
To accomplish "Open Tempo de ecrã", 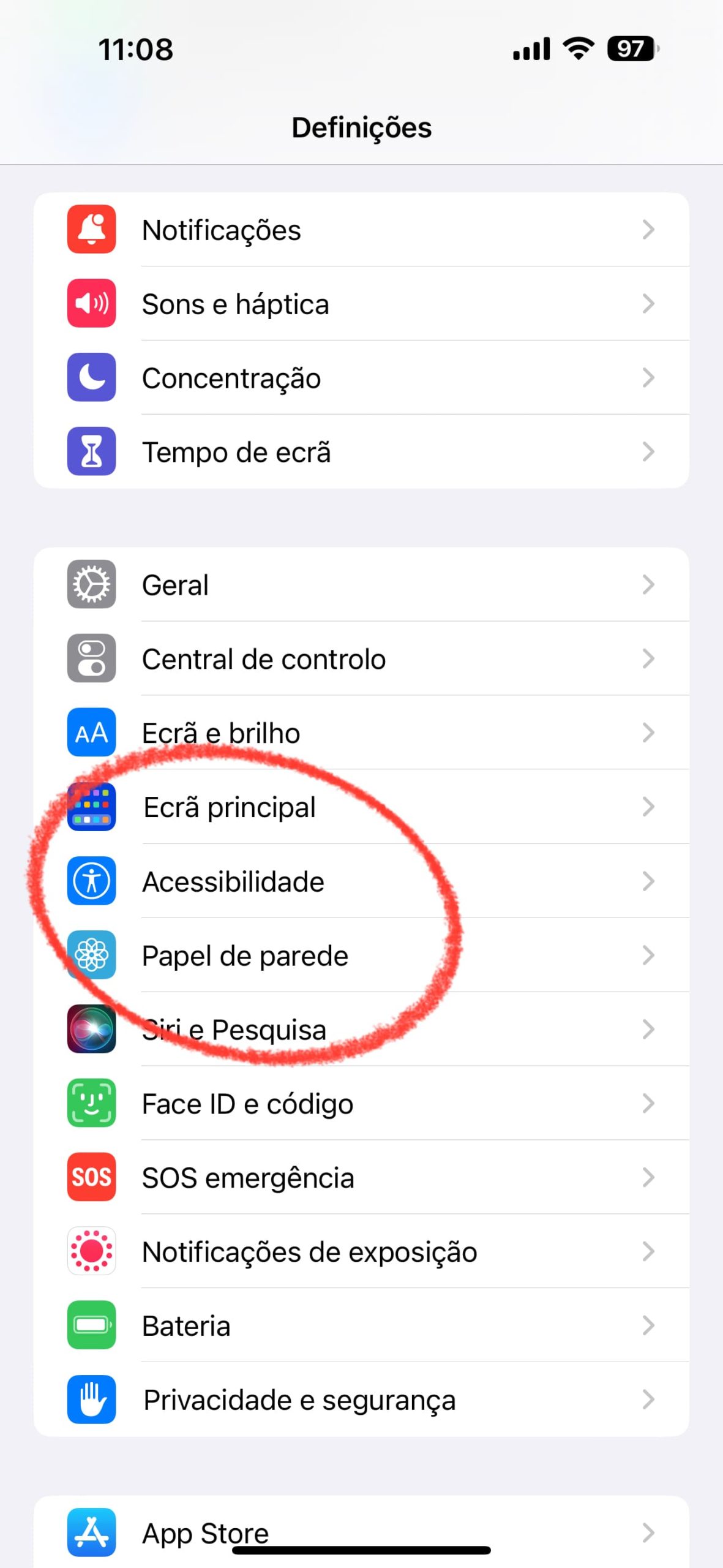I will click(361, 452).
